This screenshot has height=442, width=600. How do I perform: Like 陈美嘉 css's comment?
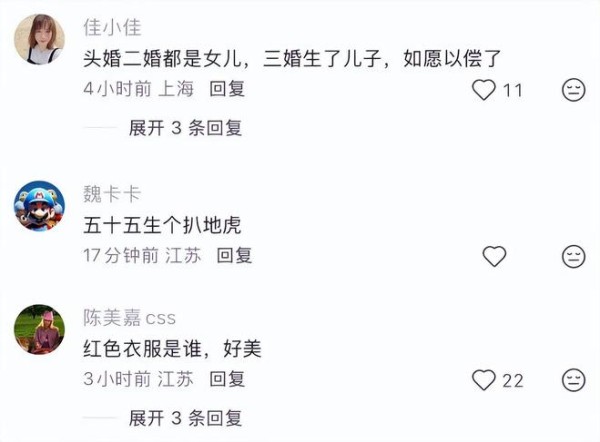(x=484, y=380)
